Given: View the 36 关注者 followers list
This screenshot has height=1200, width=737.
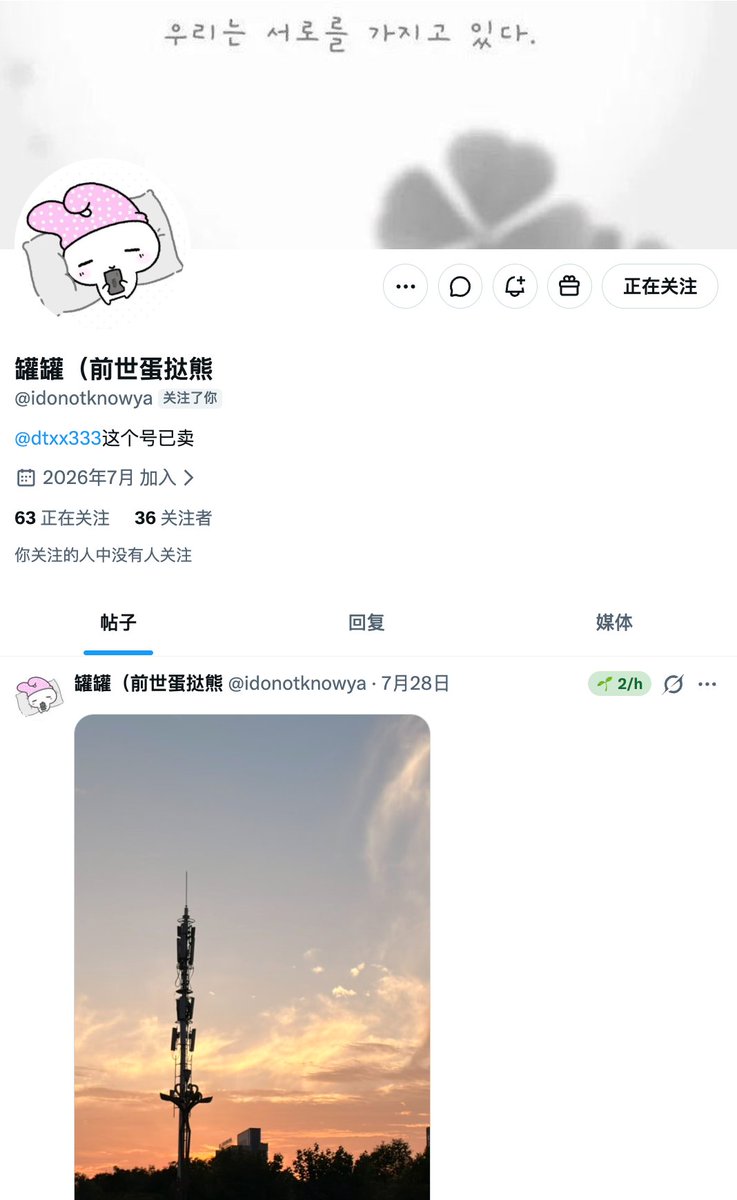Looking at the screenshot, I should (x=173, y=518).
